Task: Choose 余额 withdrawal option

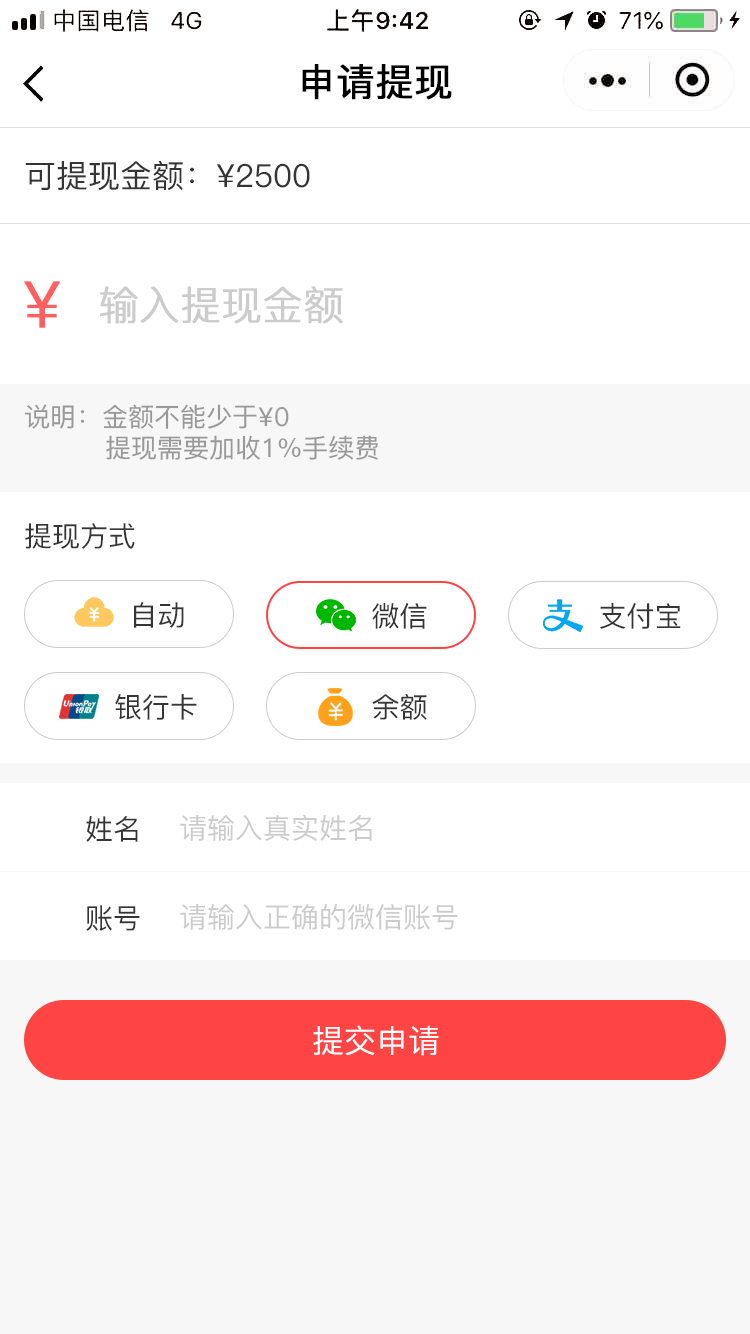Action: tap(371, 706)
